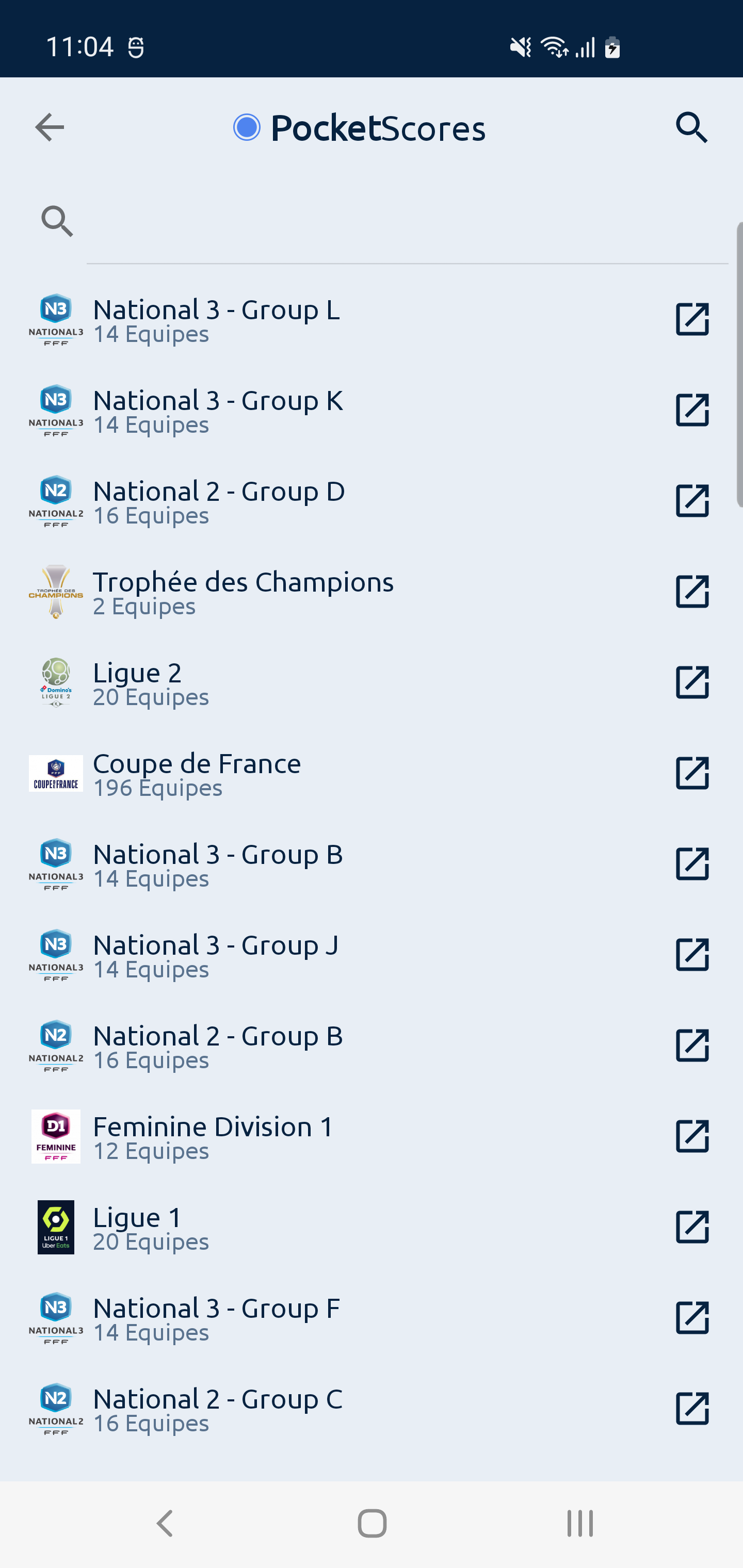Launch the National 3 - Group F open icon
This screenshot has width=743, height=1568.
point(692,1318)
